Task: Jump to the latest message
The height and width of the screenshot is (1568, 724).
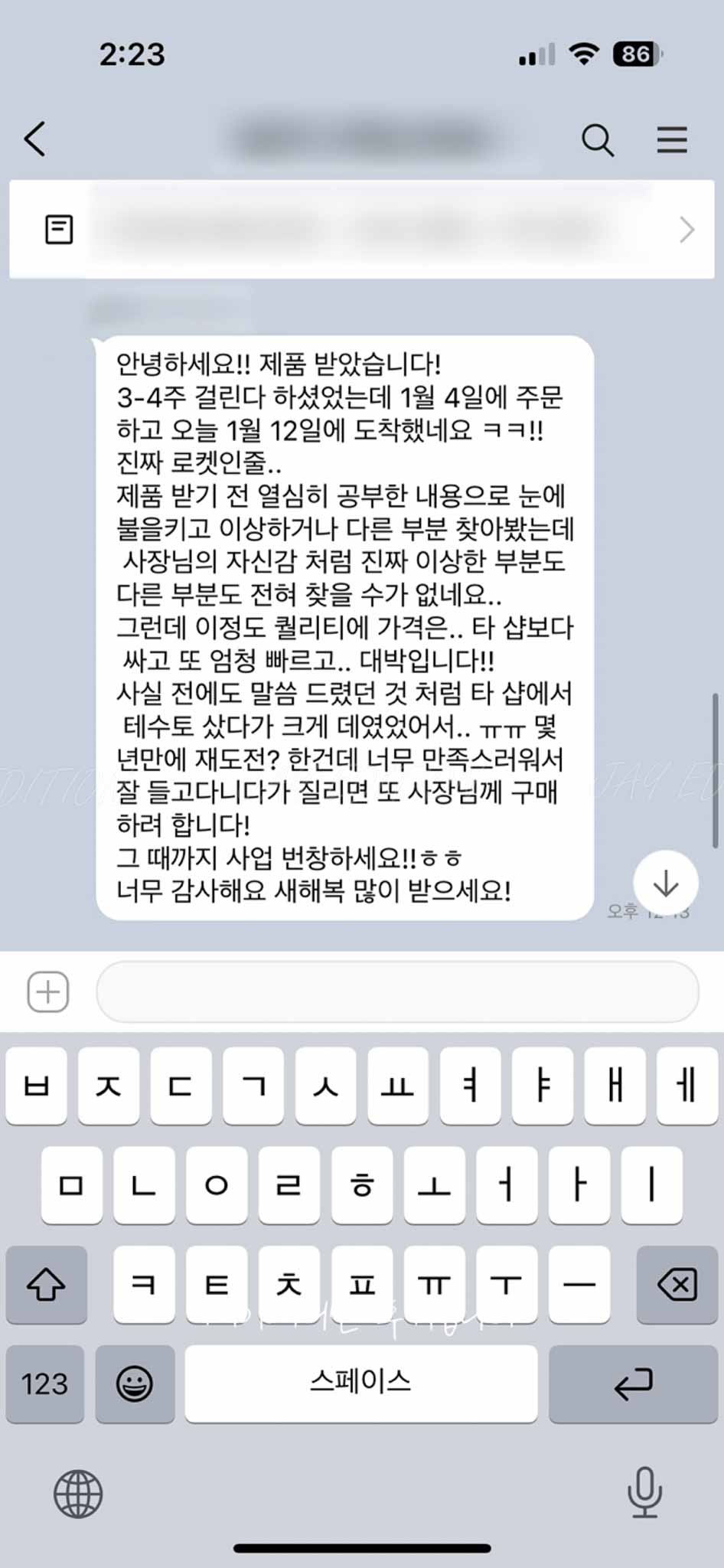Action: click(666, 883)
